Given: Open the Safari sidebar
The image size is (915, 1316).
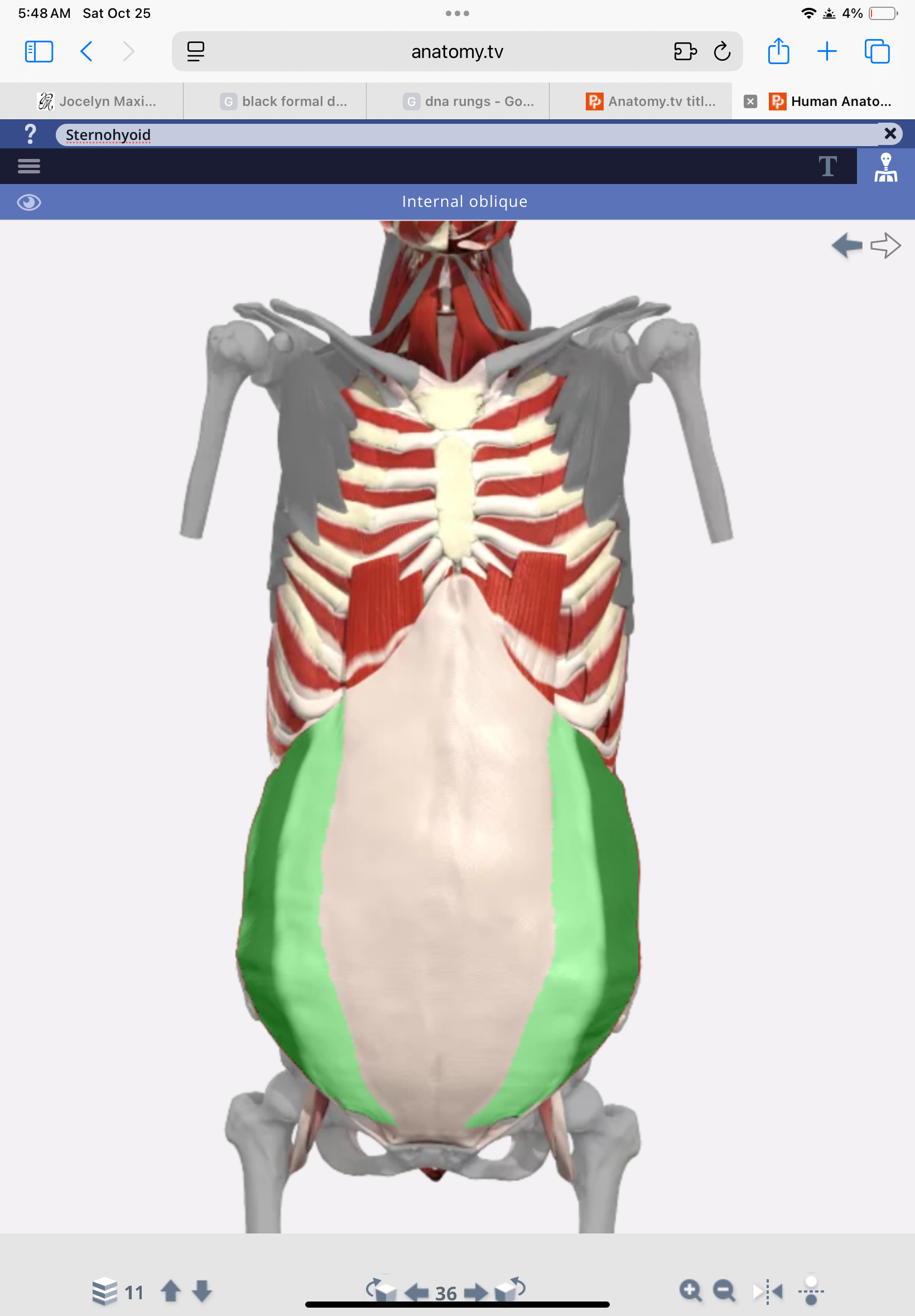Looking at the screenshot, I should (x=39, y=51).
